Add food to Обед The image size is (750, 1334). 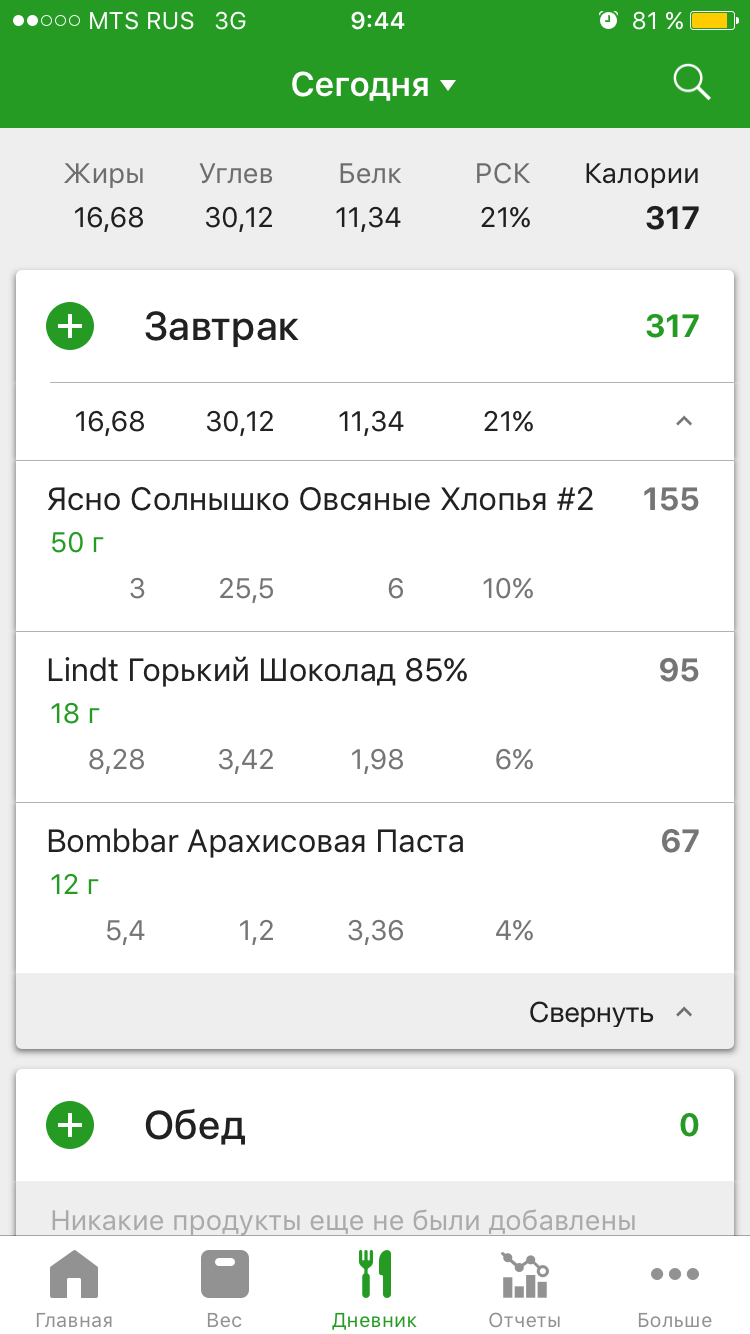(70, 1125)
